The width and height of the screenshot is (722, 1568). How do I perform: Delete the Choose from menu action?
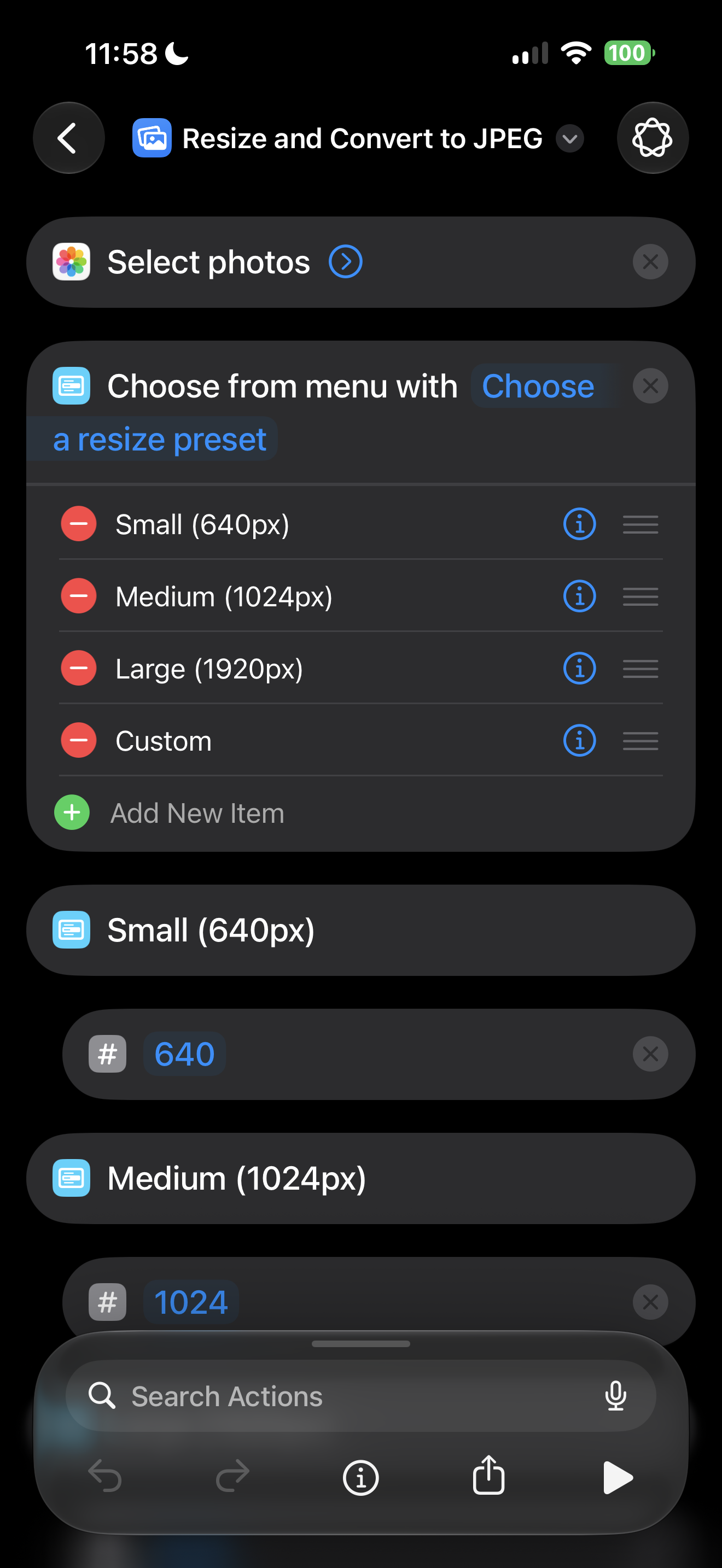(650, 386)
